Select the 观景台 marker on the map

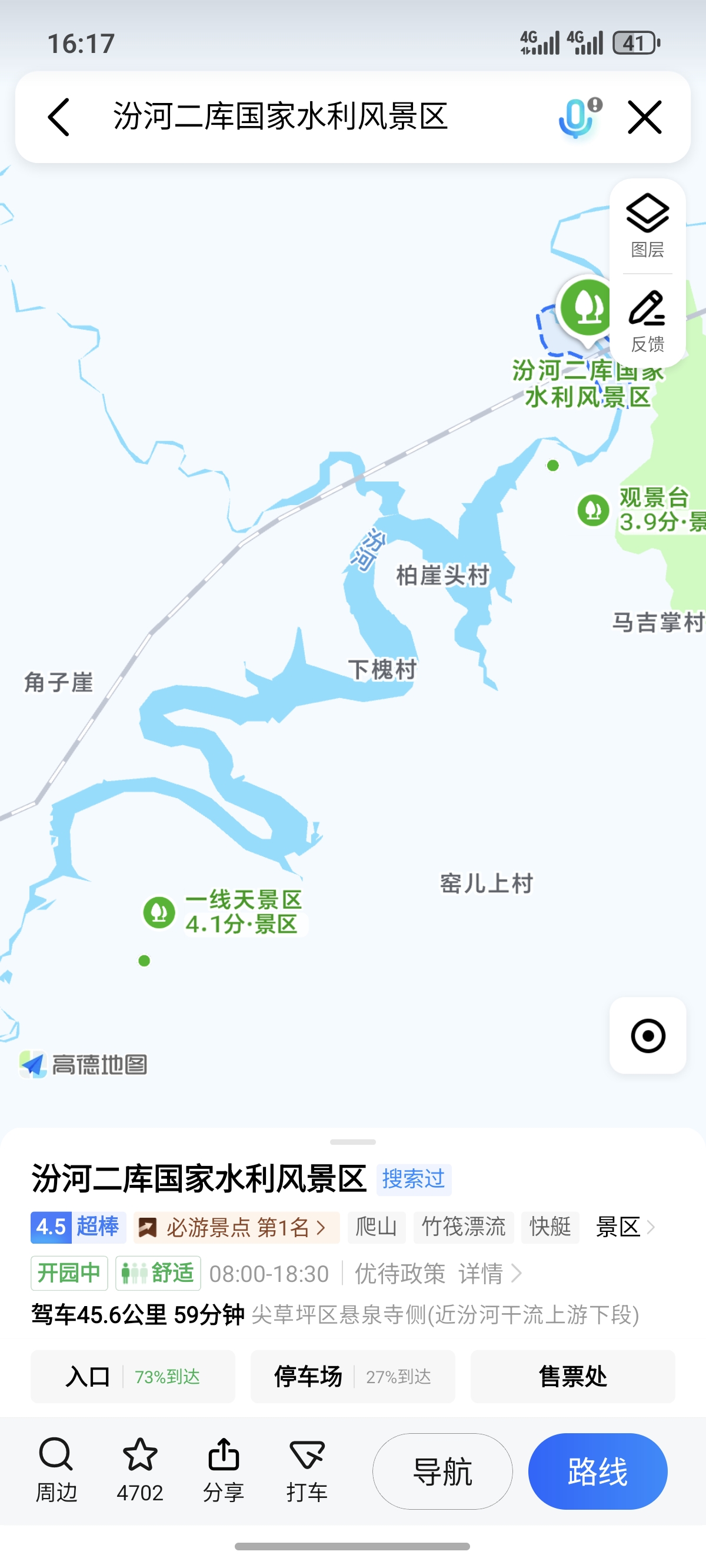pyautogui.click(x=594, y=510)
